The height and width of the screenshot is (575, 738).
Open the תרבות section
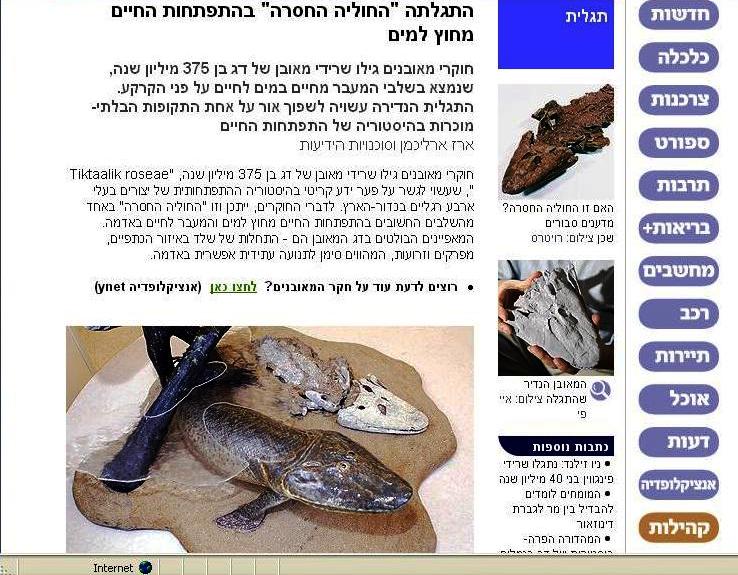[679, 186]
